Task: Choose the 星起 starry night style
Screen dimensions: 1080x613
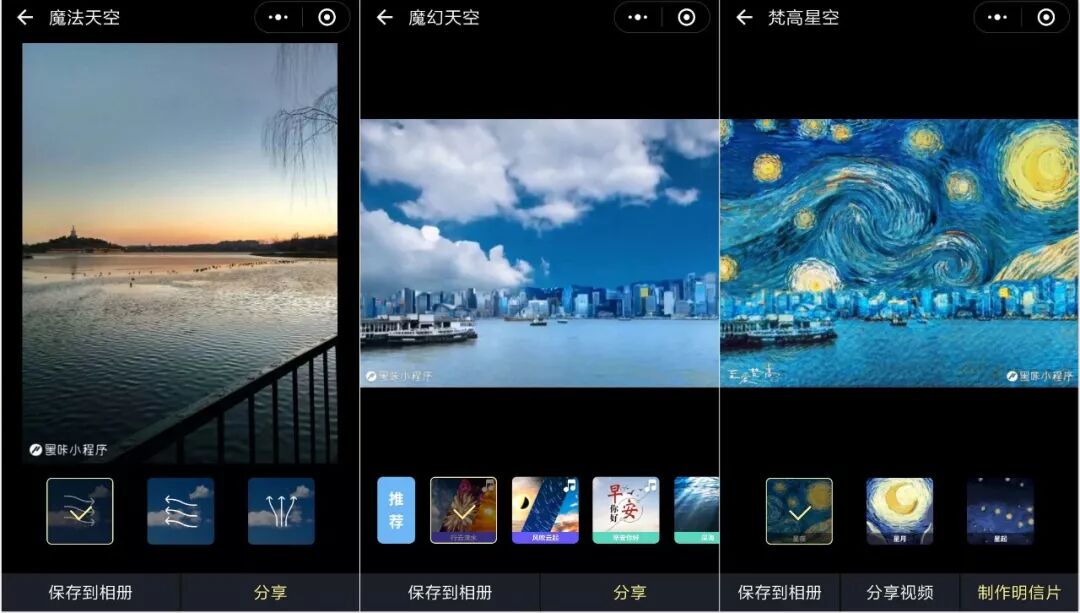Action: point(1000,511)
